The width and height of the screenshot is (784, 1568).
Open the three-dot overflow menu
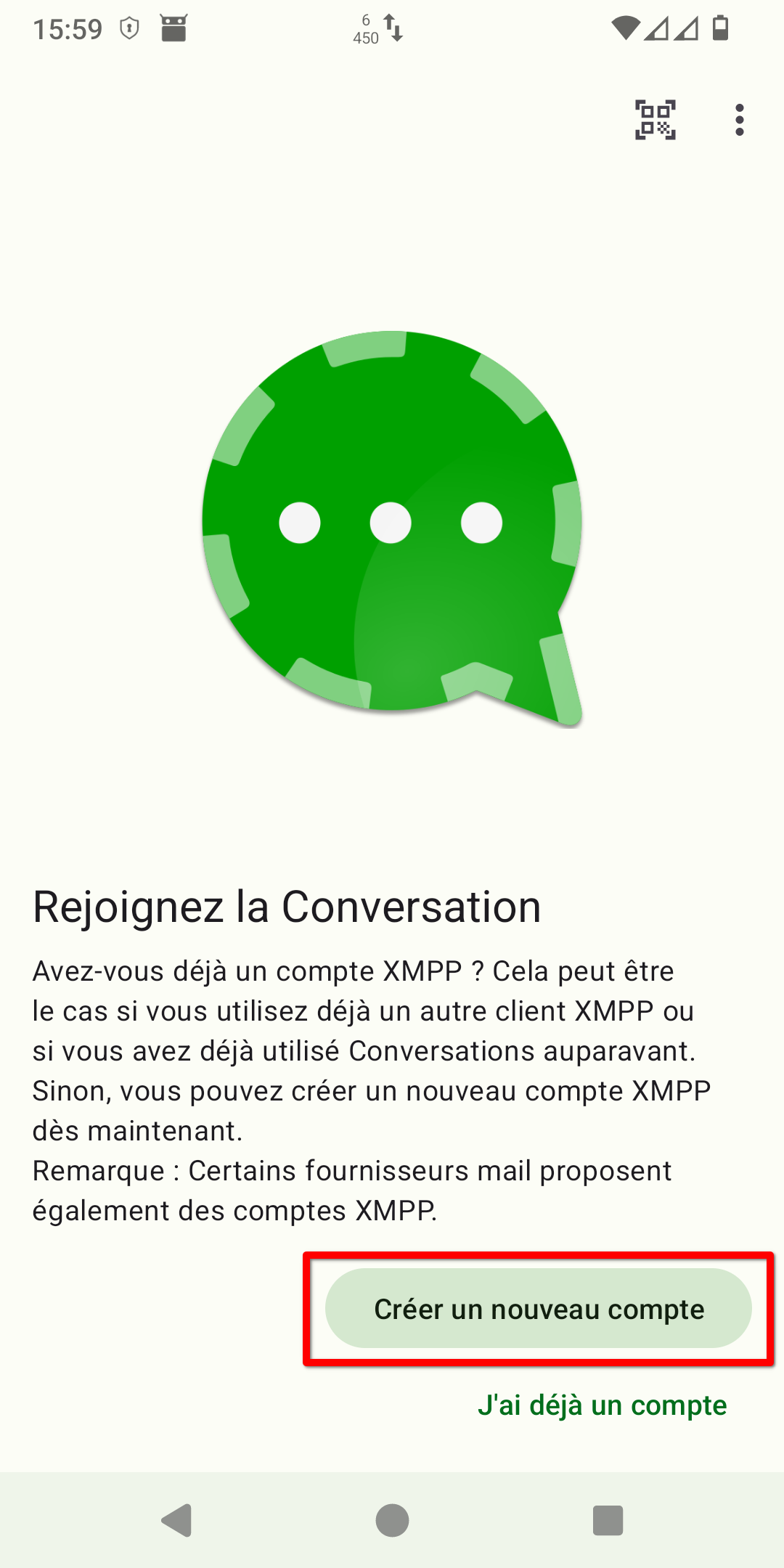pyautogui.click(x=738, y=120)
